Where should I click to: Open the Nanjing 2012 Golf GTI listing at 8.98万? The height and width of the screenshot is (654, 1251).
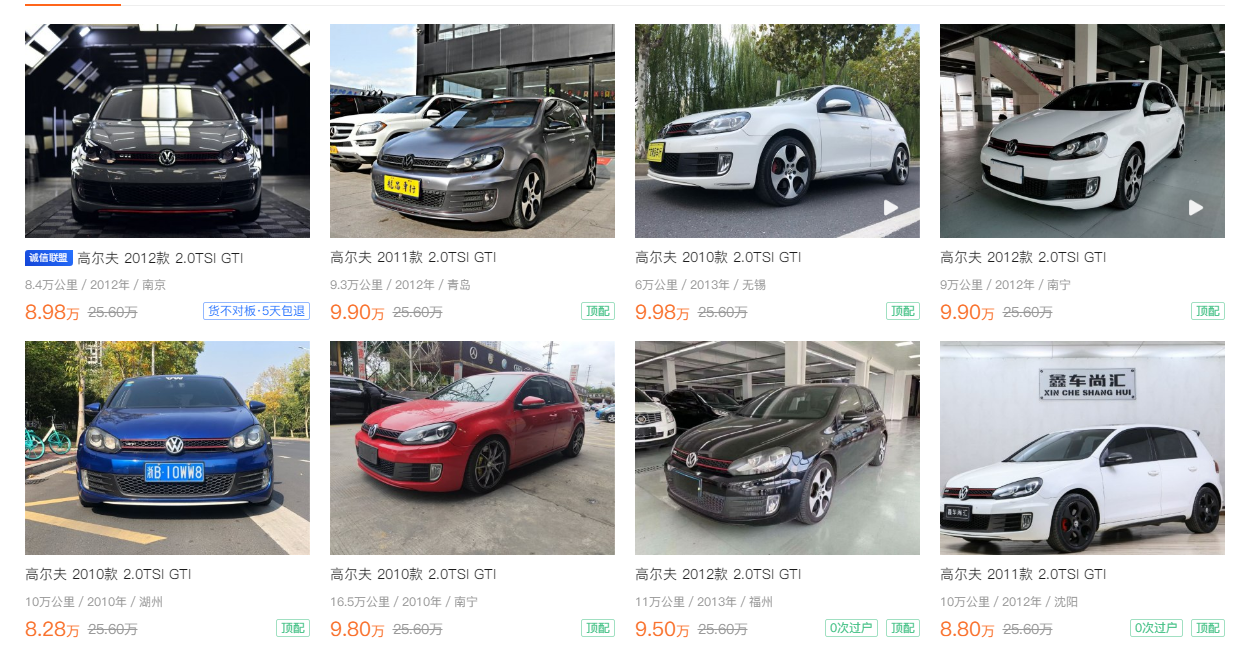[167, 131]
